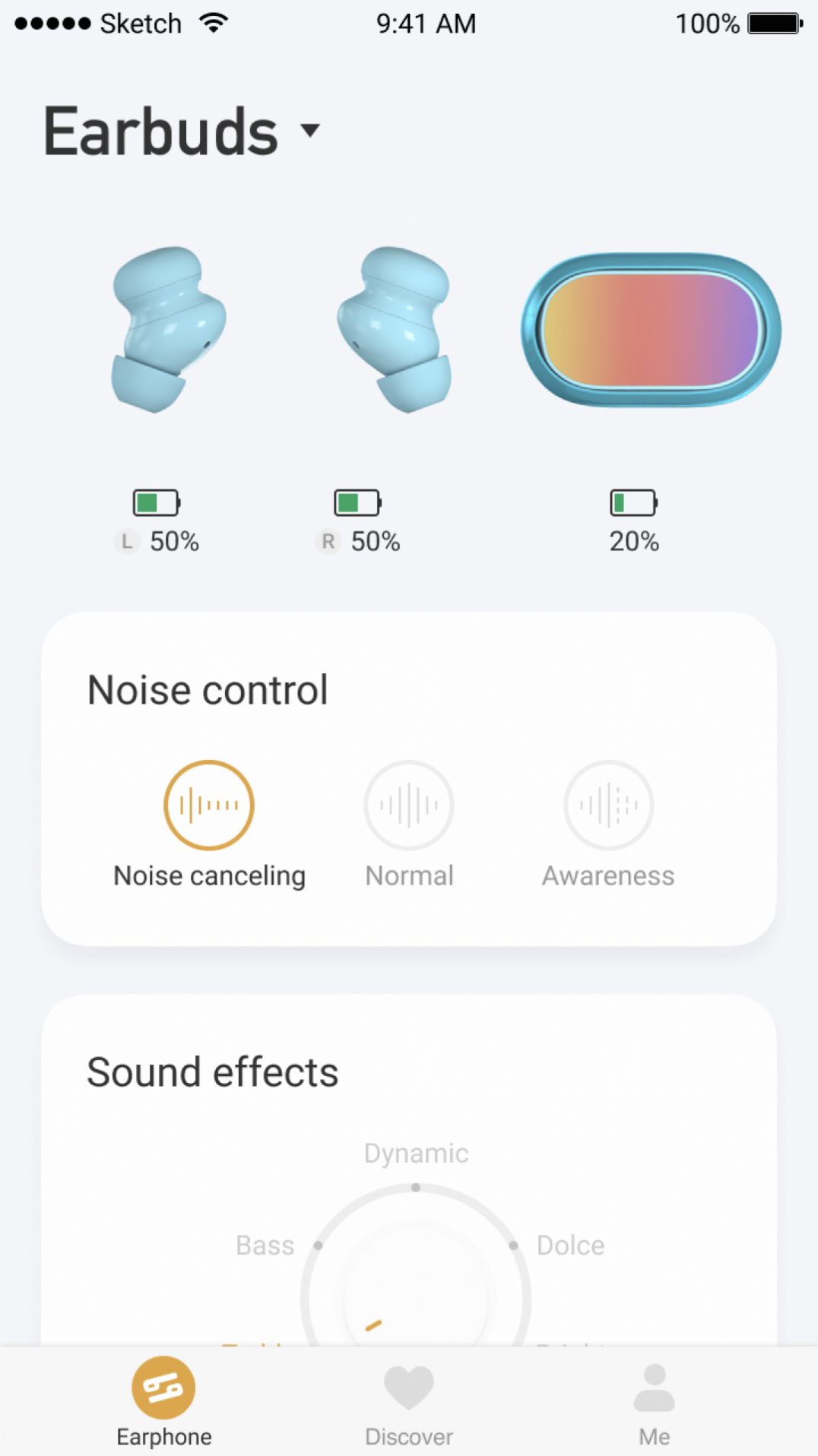Enable Awareness mode
The width and height of the screenshot is (818, 1456).
tap(608, 805)
